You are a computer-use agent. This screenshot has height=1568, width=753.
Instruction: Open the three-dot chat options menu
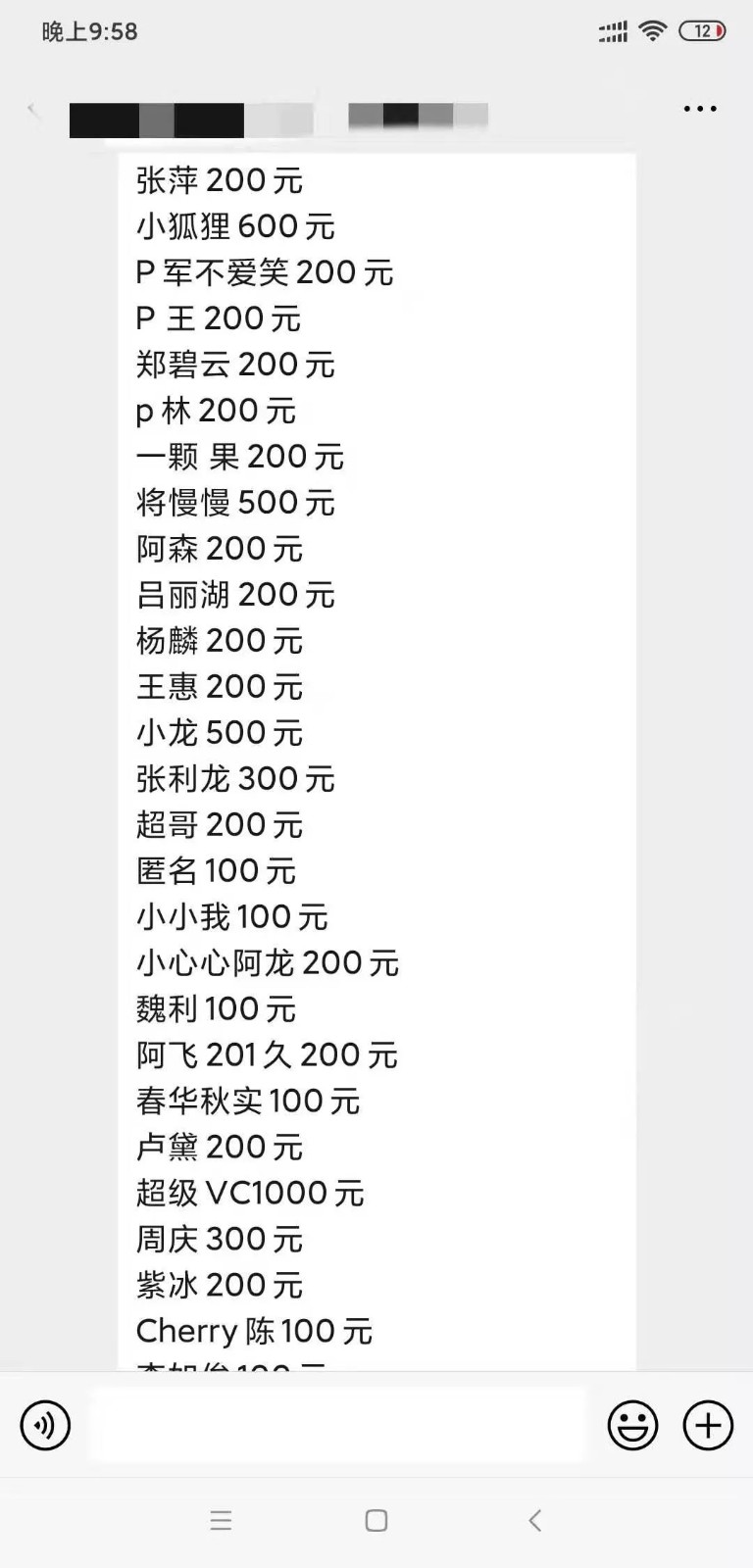(700, 109)
